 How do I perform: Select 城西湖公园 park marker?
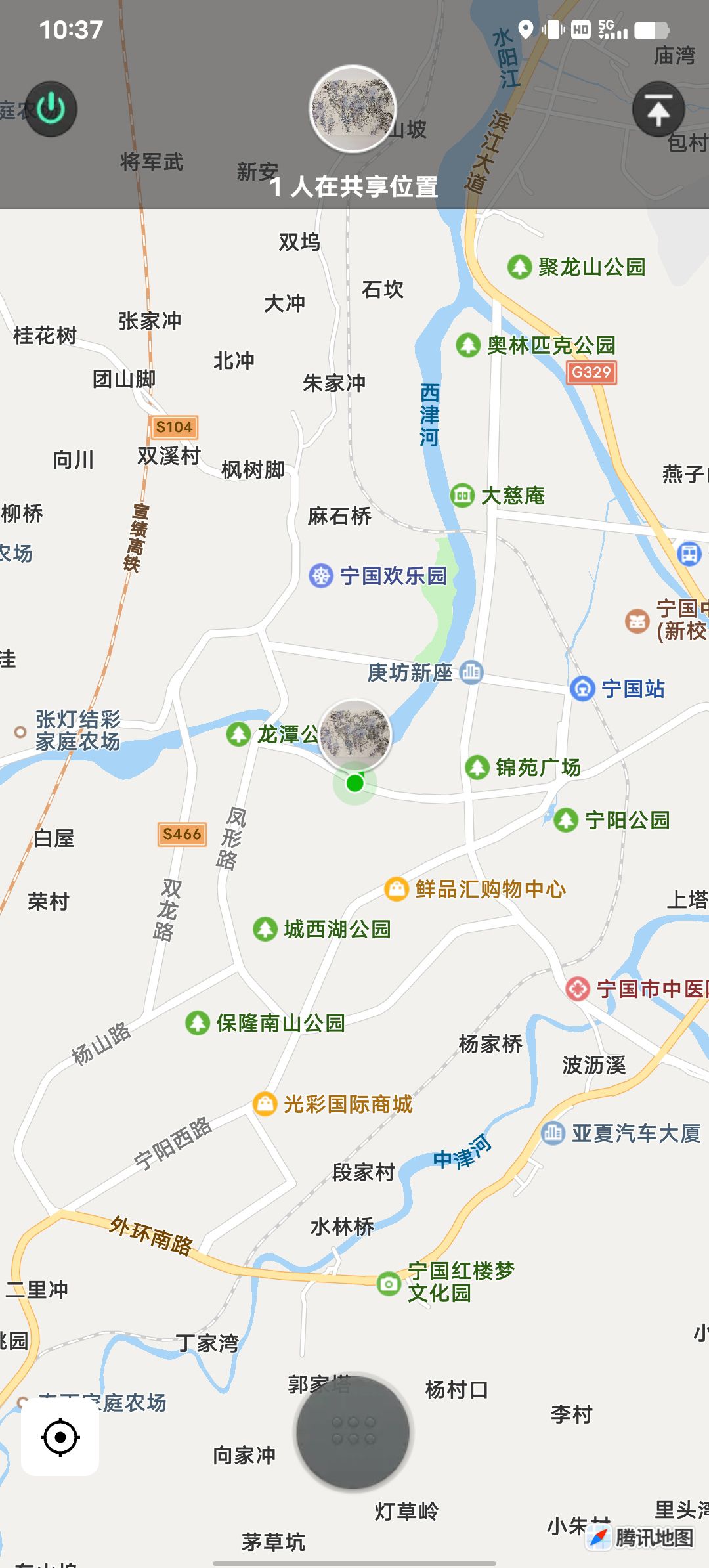click(265, 929)
